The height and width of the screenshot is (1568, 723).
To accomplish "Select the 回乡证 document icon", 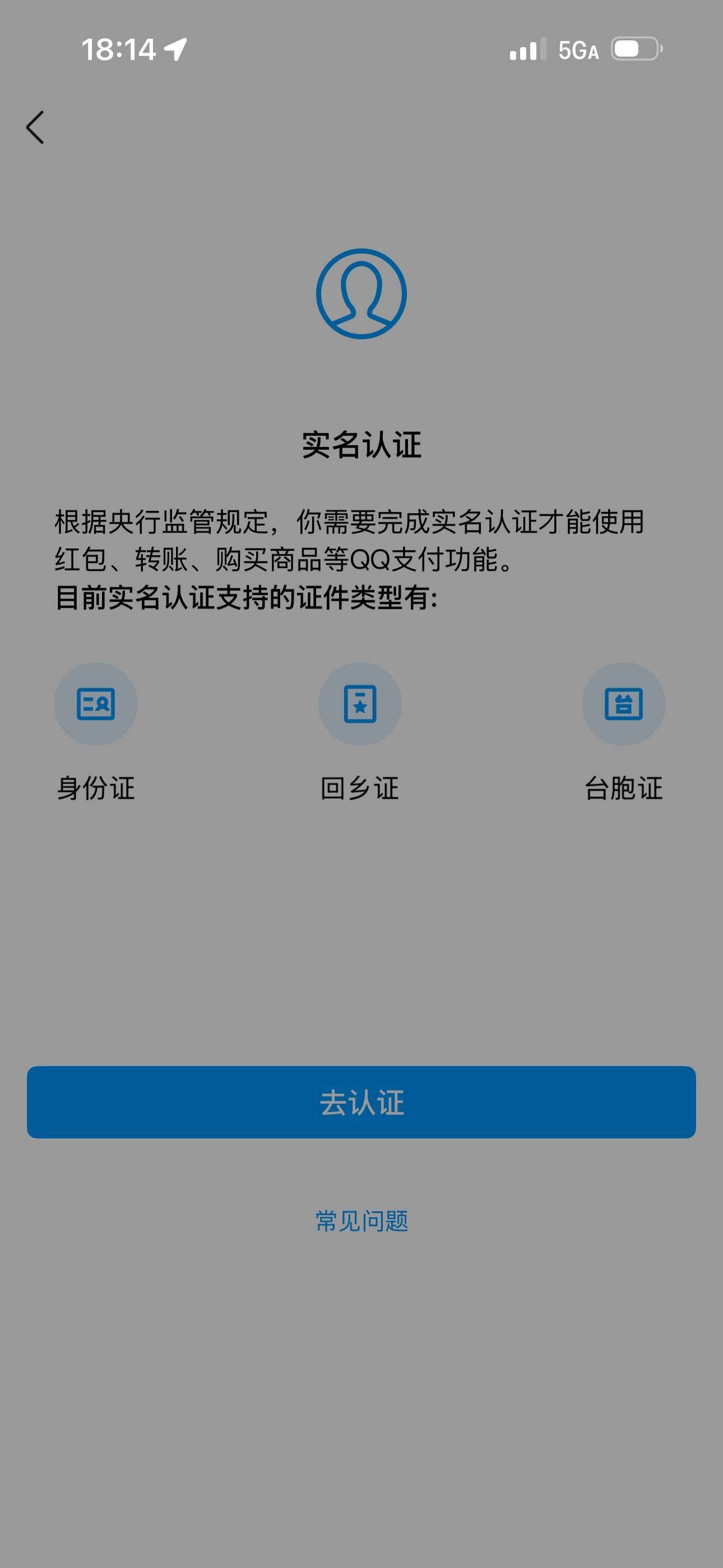I will pyautogui.click(x=360, y=703).
